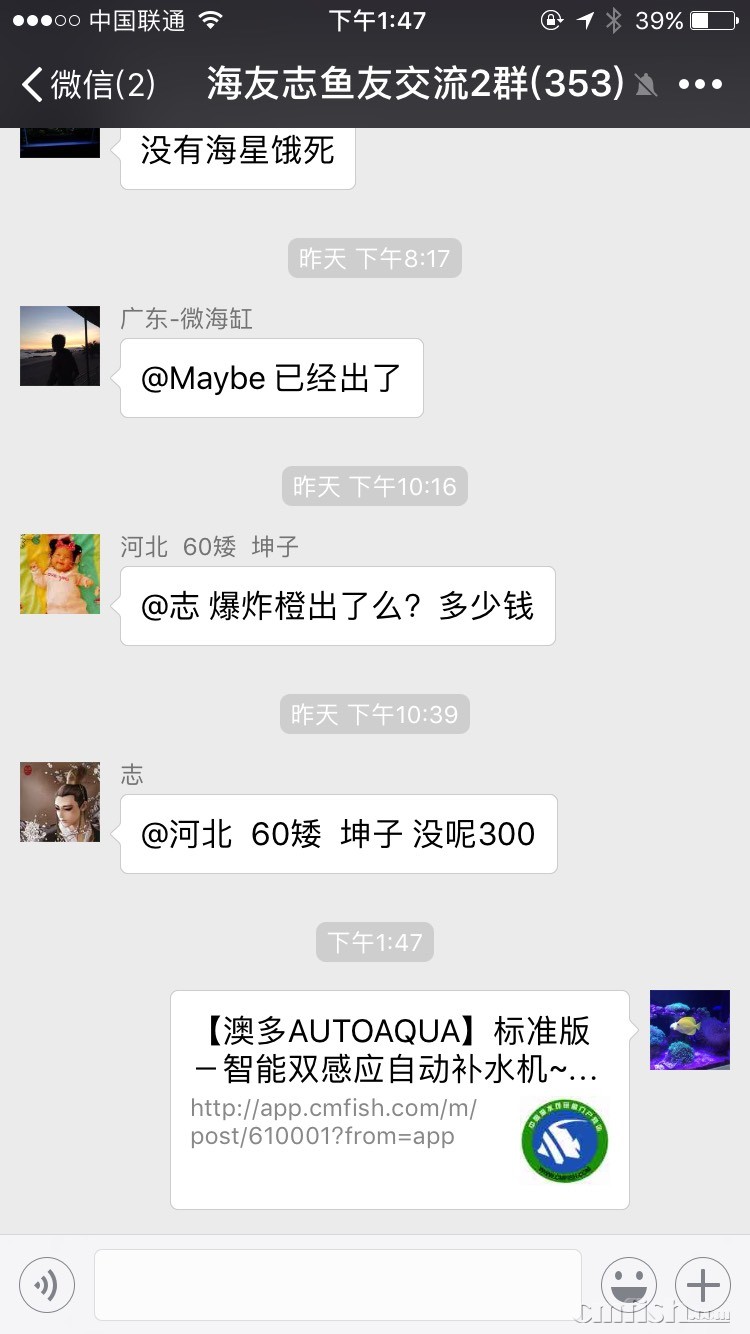The image size is (750, 1334).
Task: View 志's profile avatar
Action: (x=60, y=802)
